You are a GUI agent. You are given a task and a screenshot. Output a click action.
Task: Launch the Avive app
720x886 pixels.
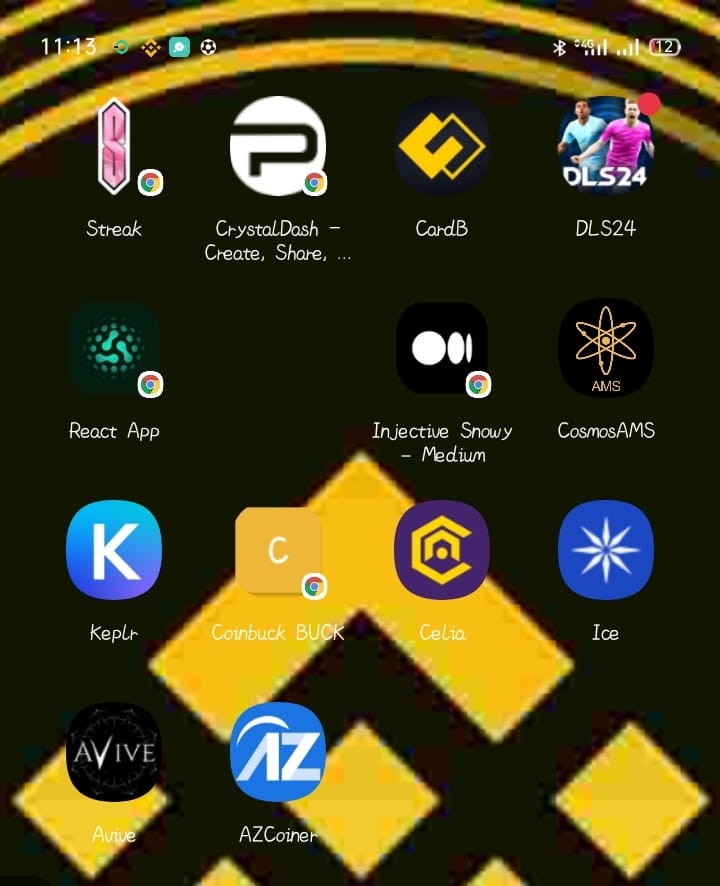113,752
